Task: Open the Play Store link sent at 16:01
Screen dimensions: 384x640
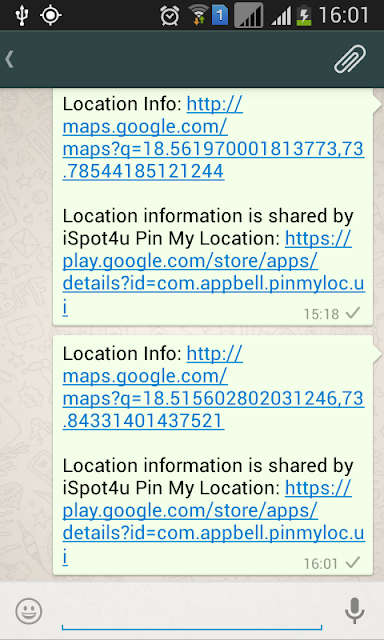Action: pyautogui.click(x=213, y=522)
